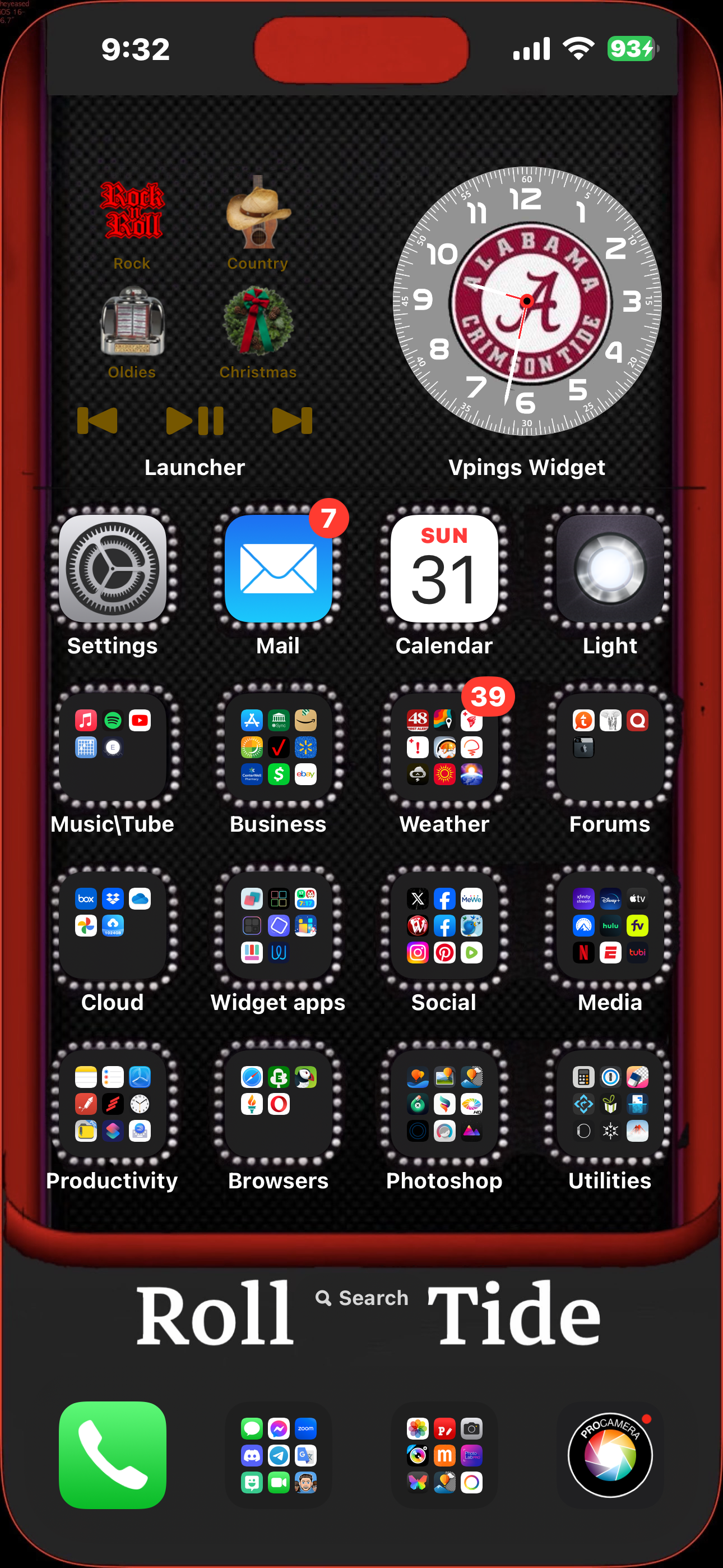
Task: Open the Media folder
Action: coord(609,925)
